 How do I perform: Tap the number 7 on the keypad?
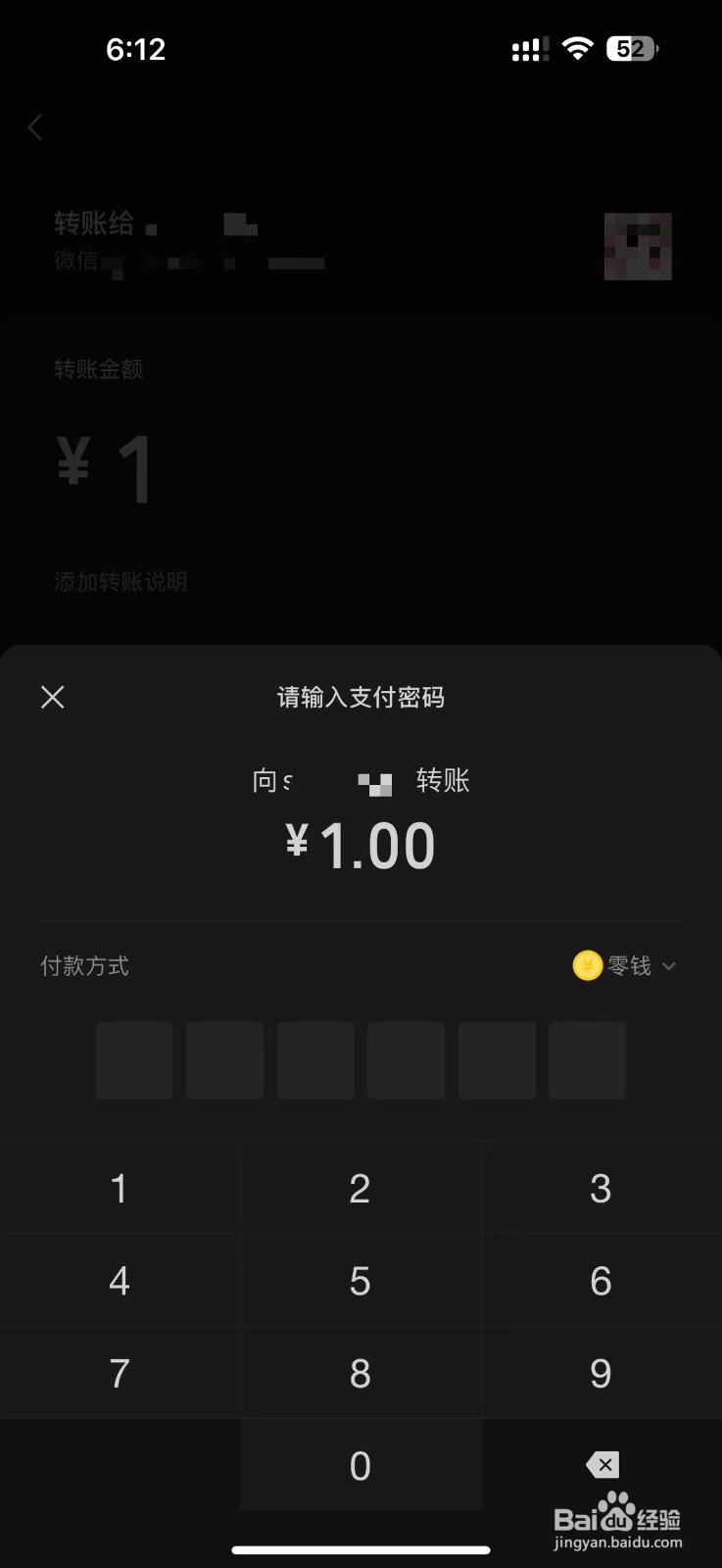coord(119,1372)
